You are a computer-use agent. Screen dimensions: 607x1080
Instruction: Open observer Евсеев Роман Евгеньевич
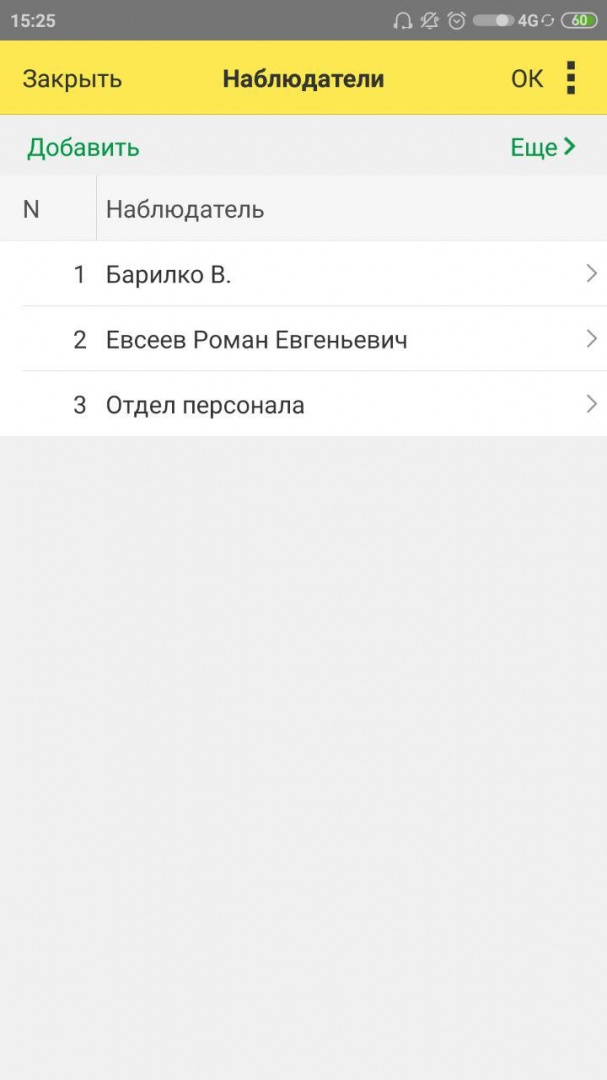(x=300, y=340)
